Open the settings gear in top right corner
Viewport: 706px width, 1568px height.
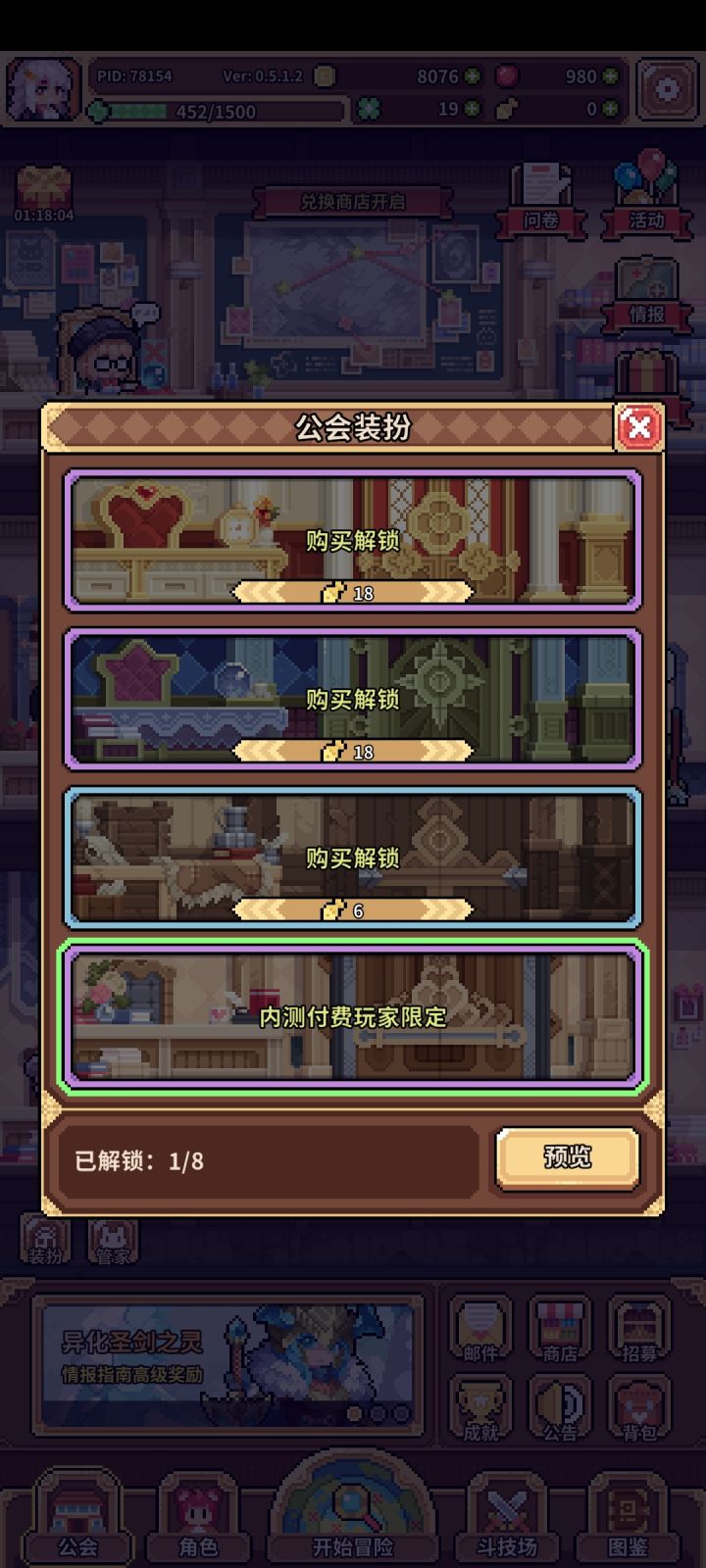(665, 89)
